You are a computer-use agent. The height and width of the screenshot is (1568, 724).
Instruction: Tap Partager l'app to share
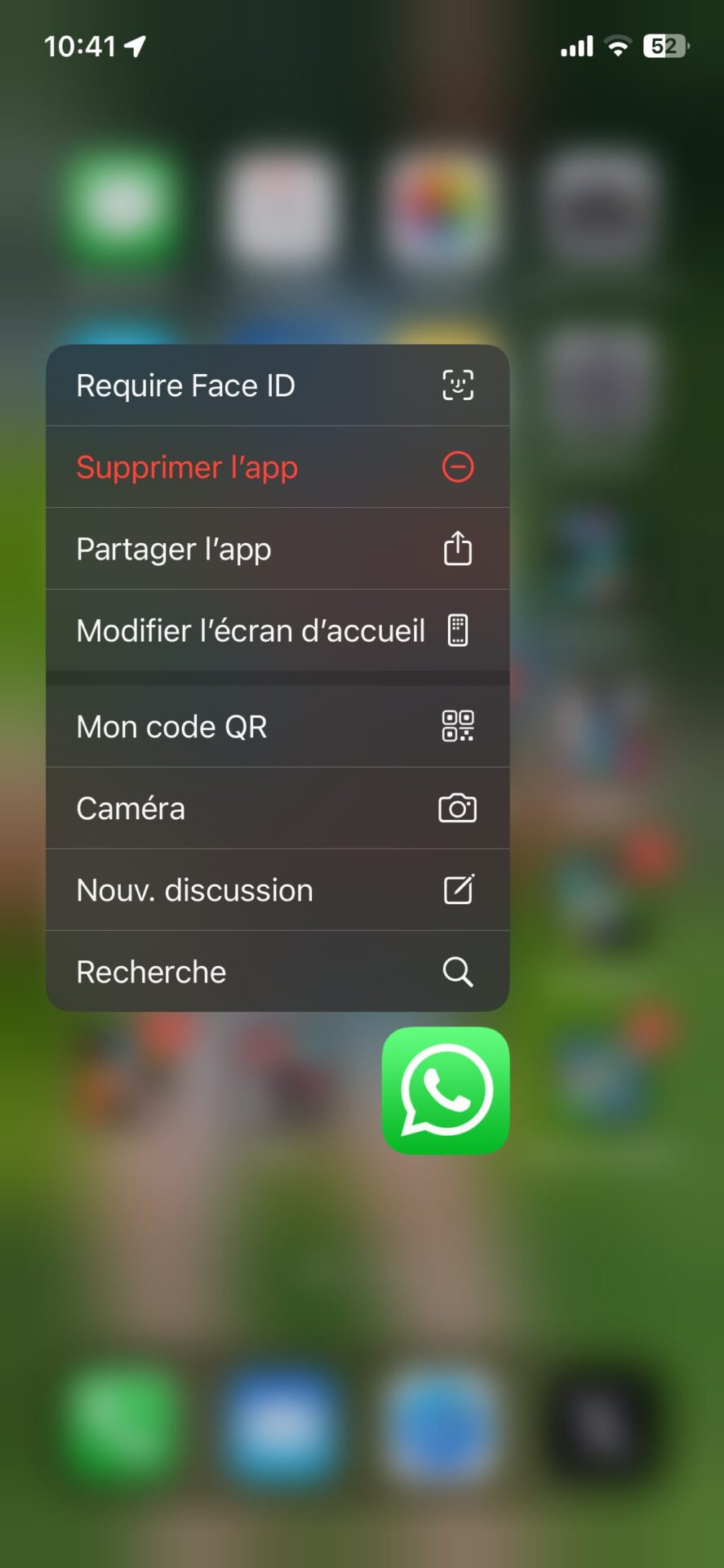278,549
